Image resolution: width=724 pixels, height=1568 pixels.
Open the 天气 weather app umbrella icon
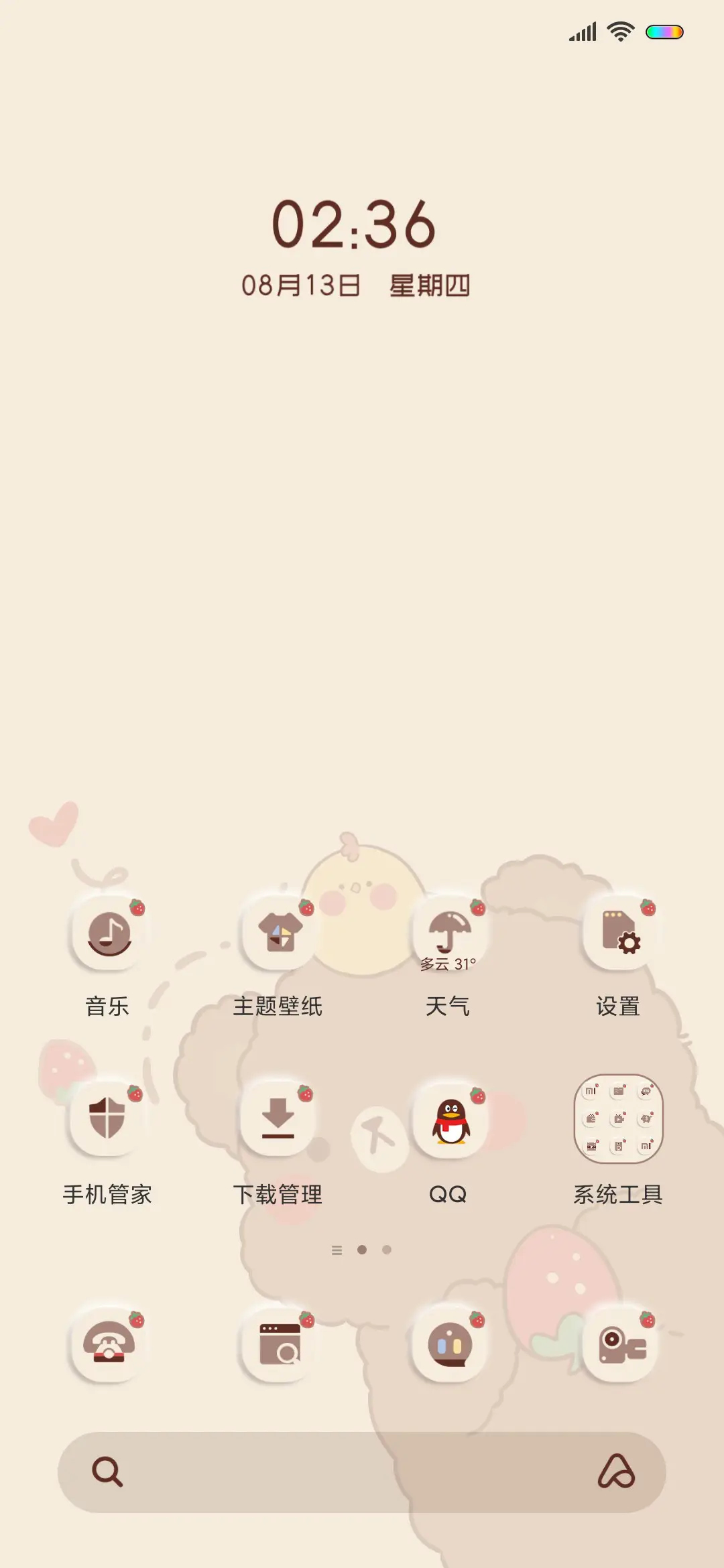tap(448, 928)
